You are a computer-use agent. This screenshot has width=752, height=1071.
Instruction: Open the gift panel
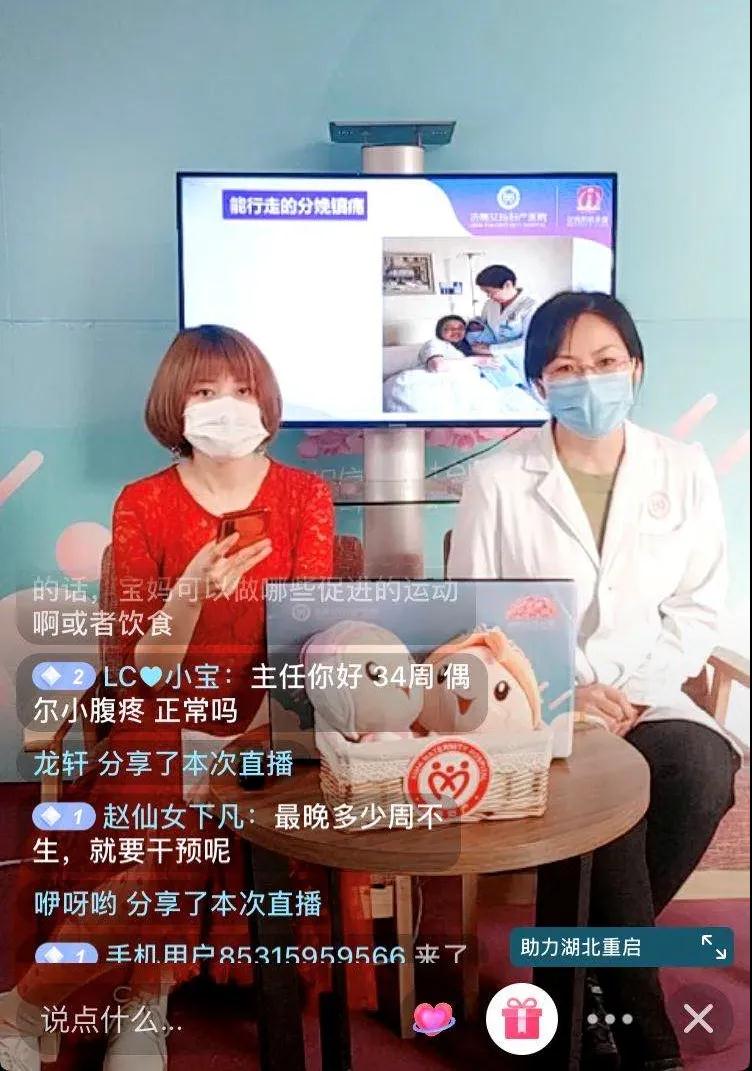522,1019
